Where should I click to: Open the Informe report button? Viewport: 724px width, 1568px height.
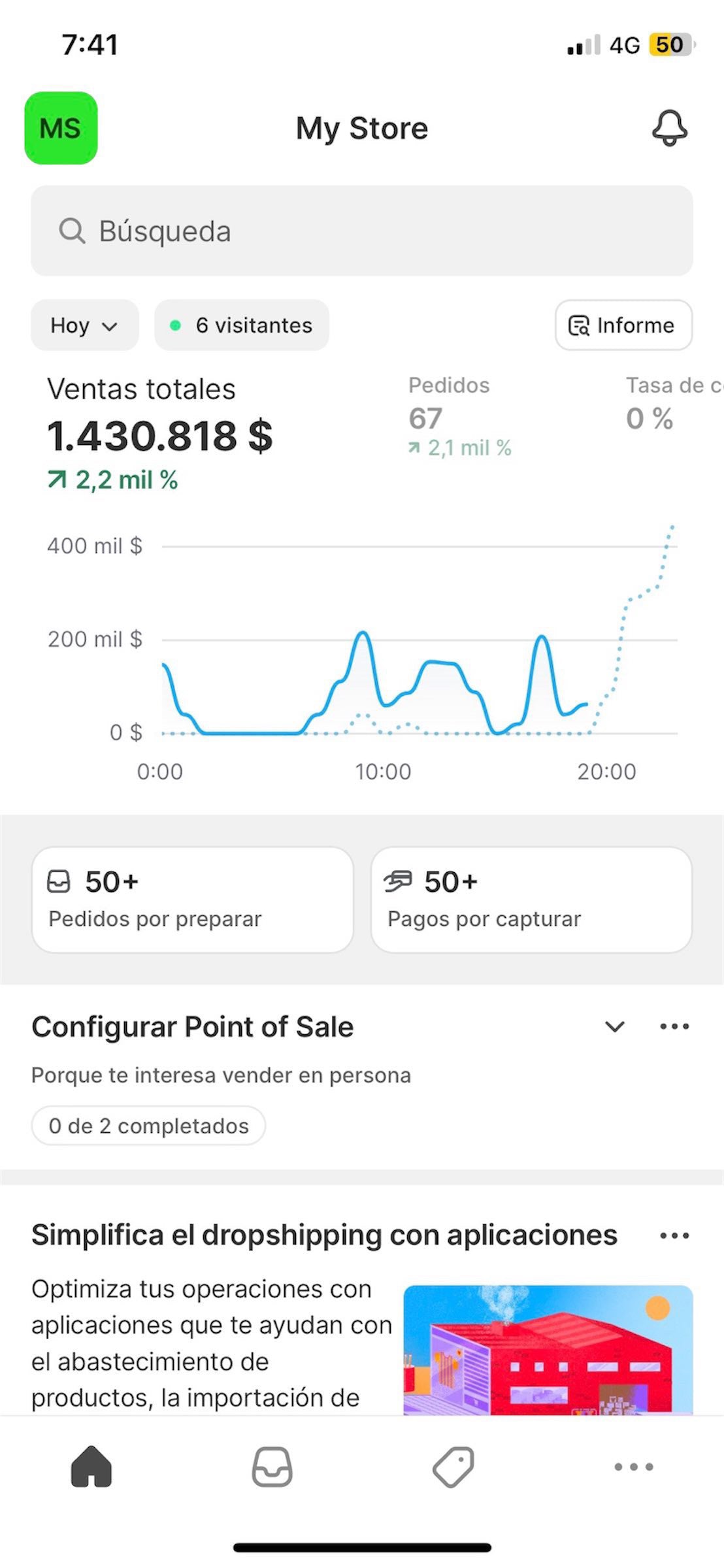click(x=623, y=325)
